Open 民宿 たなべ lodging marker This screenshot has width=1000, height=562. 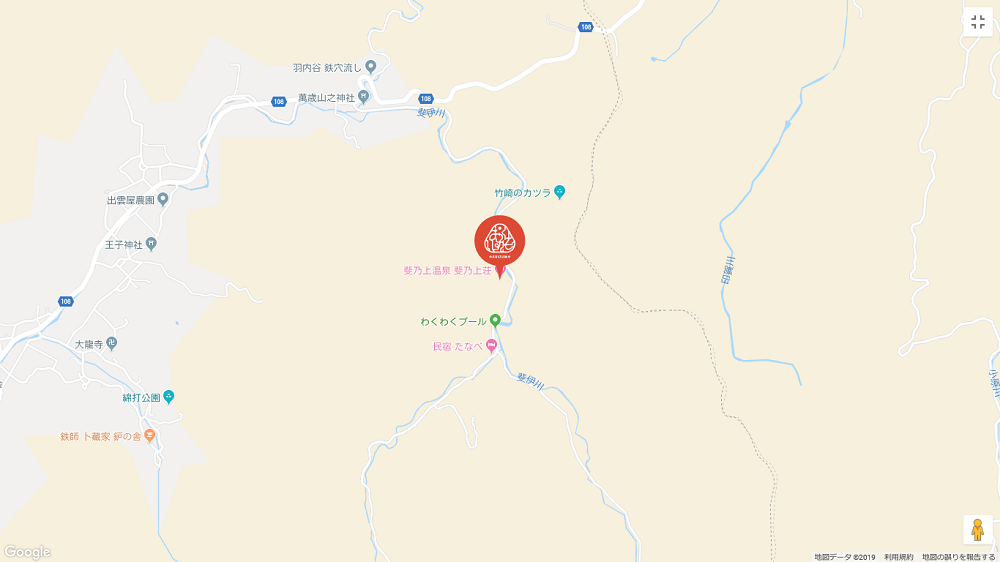(x=492, y=346)
